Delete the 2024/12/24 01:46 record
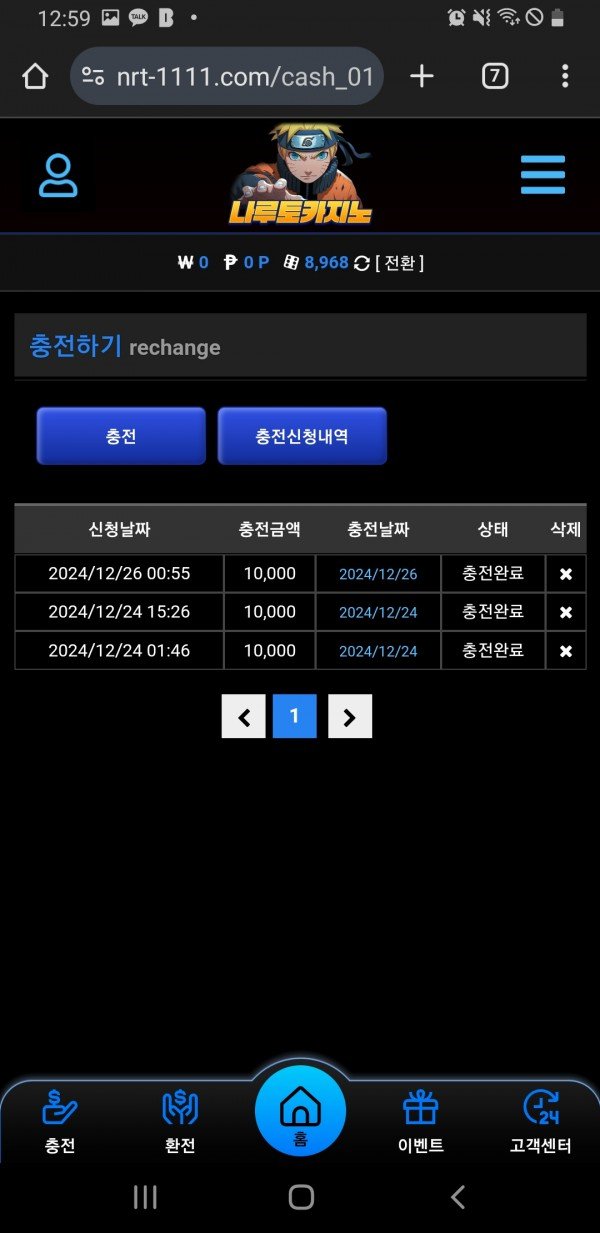The image size is (600, 1233). coord(566,651)
